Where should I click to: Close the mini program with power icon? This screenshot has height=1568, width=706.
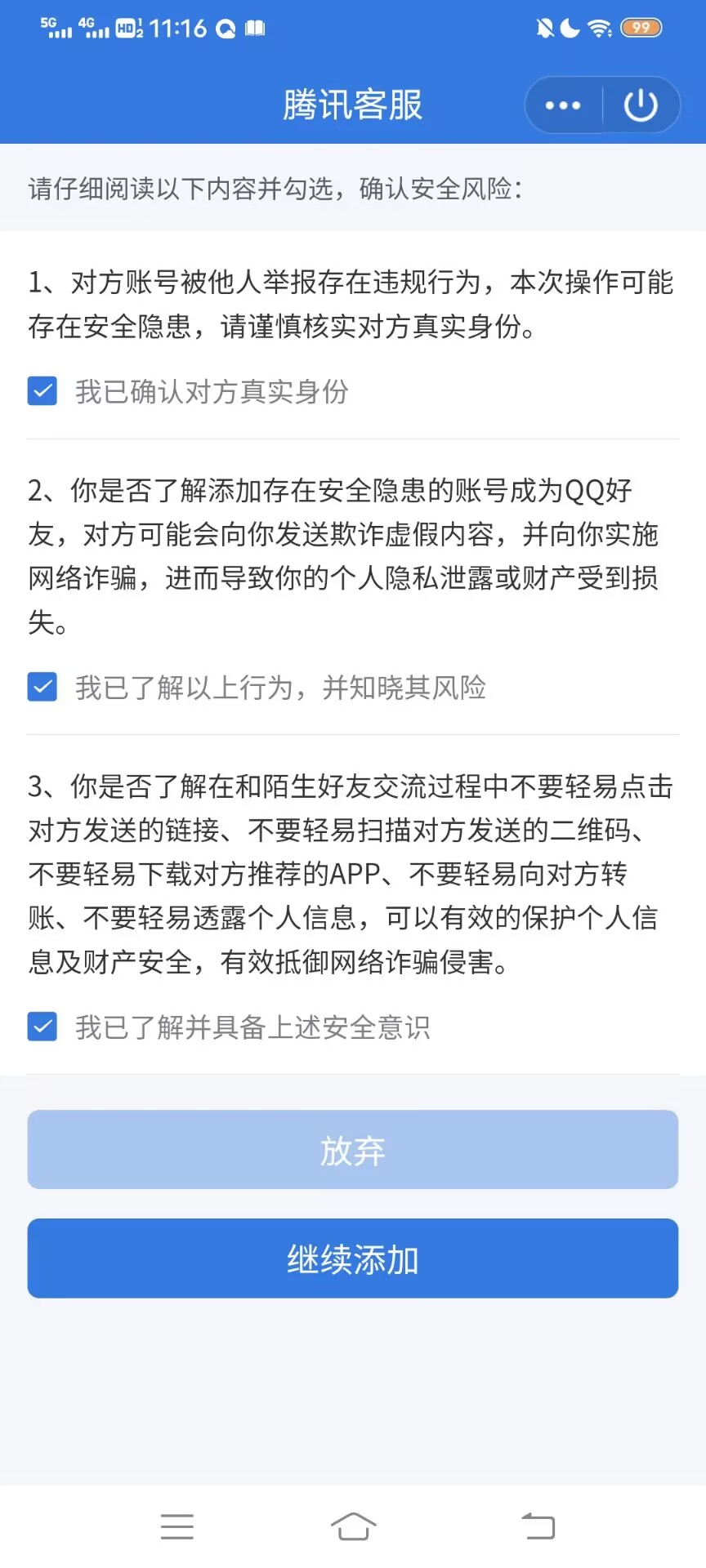641,105
